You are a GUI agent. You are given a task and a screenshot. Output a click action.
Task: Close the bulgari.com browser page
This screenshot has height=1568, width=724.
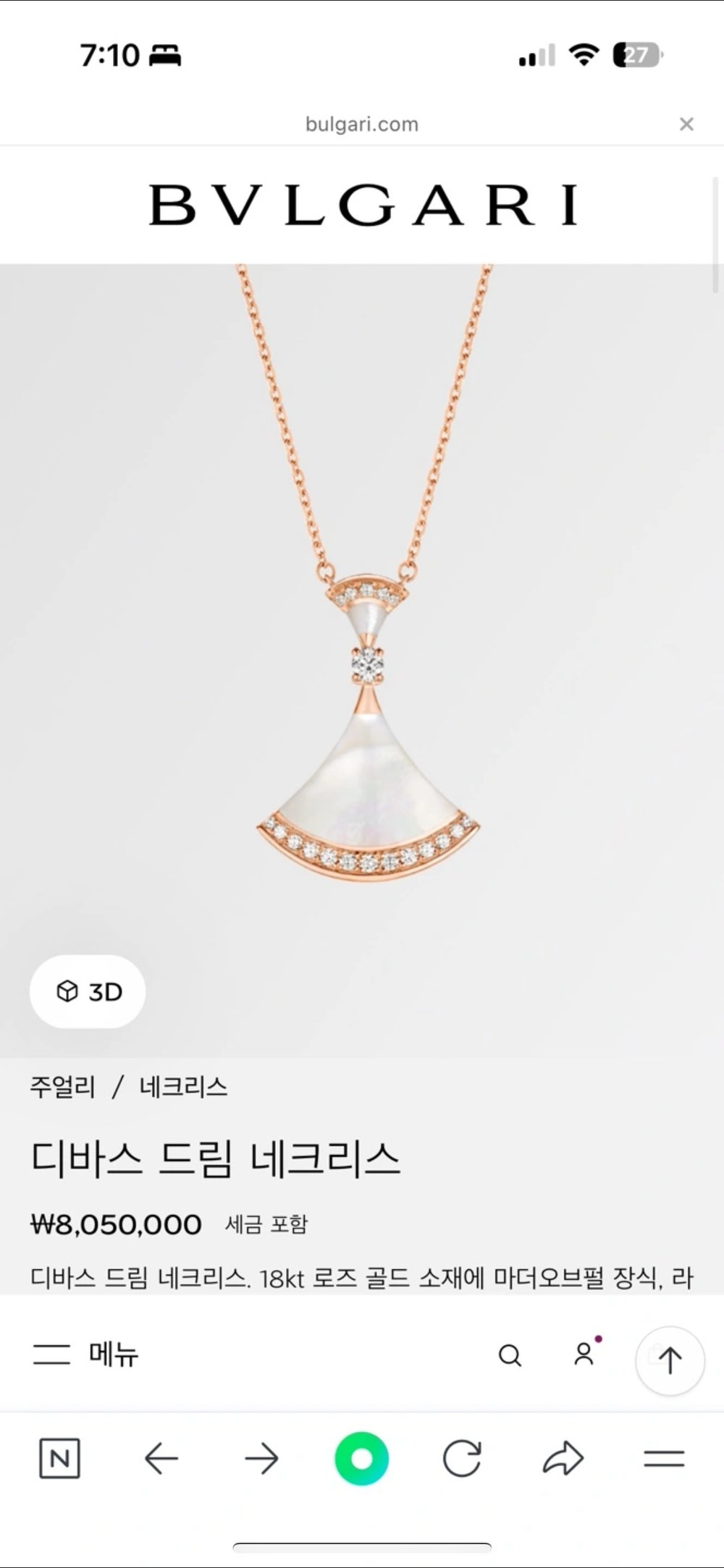click(686, 124)
